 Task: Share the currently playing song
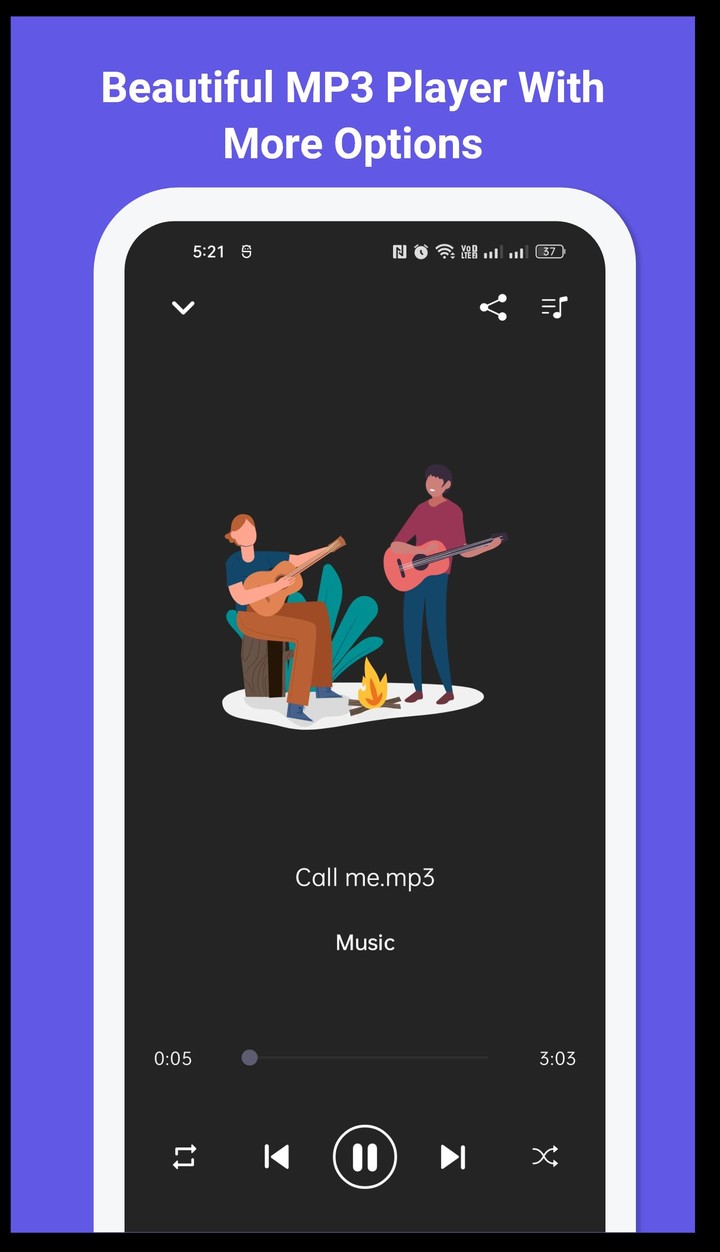click(492, 308)
